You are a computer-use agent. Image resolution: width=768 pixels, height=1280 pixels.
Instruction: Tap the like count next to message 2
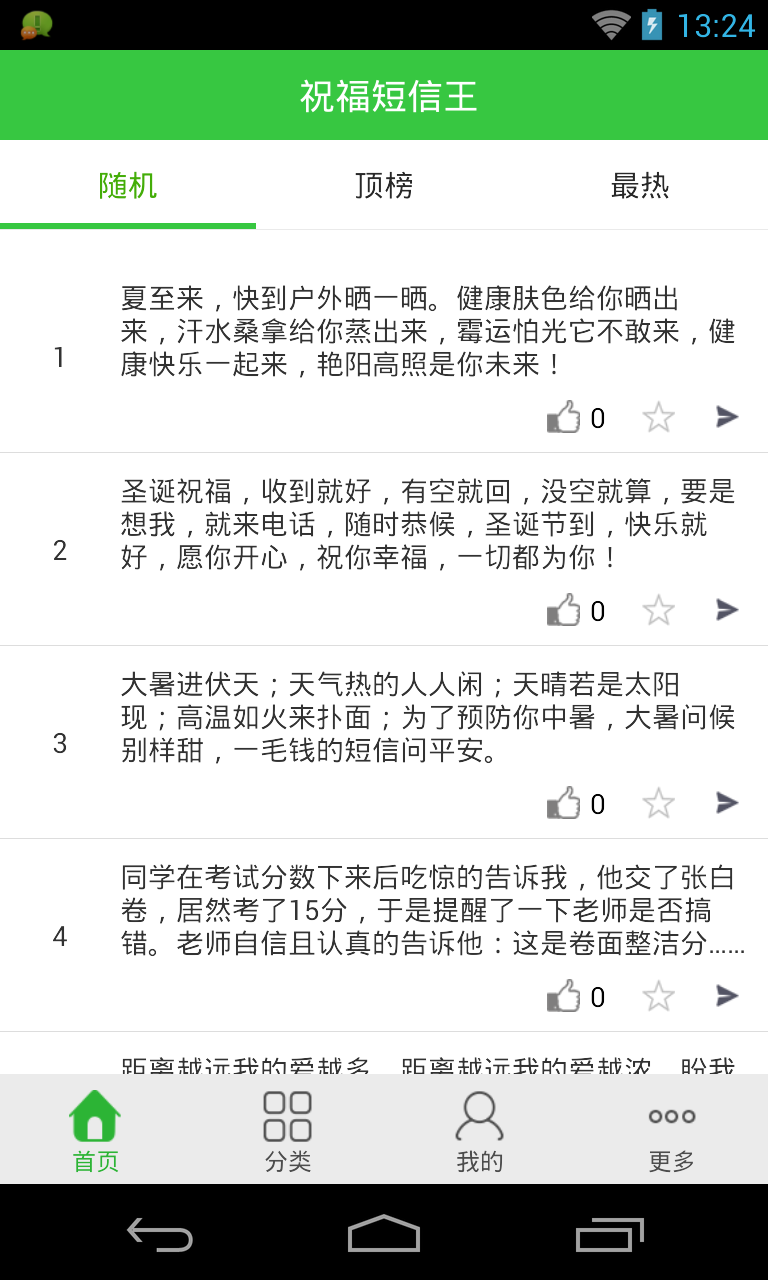pos(598,610)
